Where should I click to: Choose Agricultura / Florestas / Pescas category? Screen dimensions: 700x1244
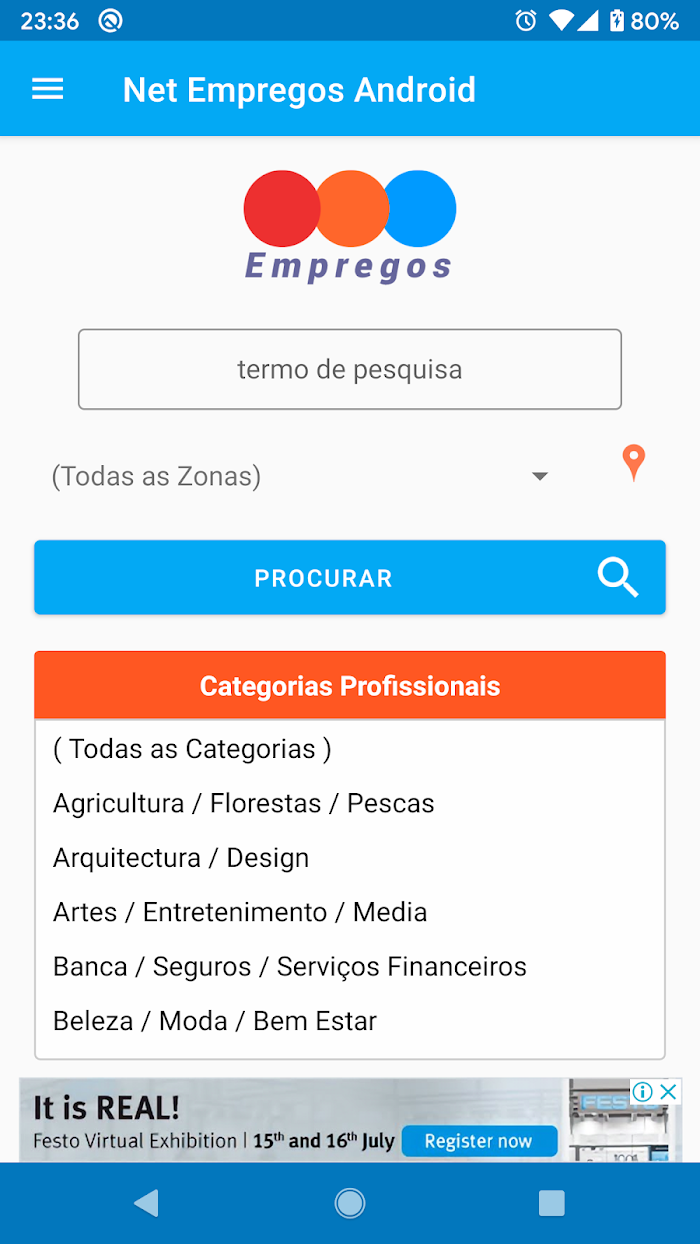pos(244,804)
